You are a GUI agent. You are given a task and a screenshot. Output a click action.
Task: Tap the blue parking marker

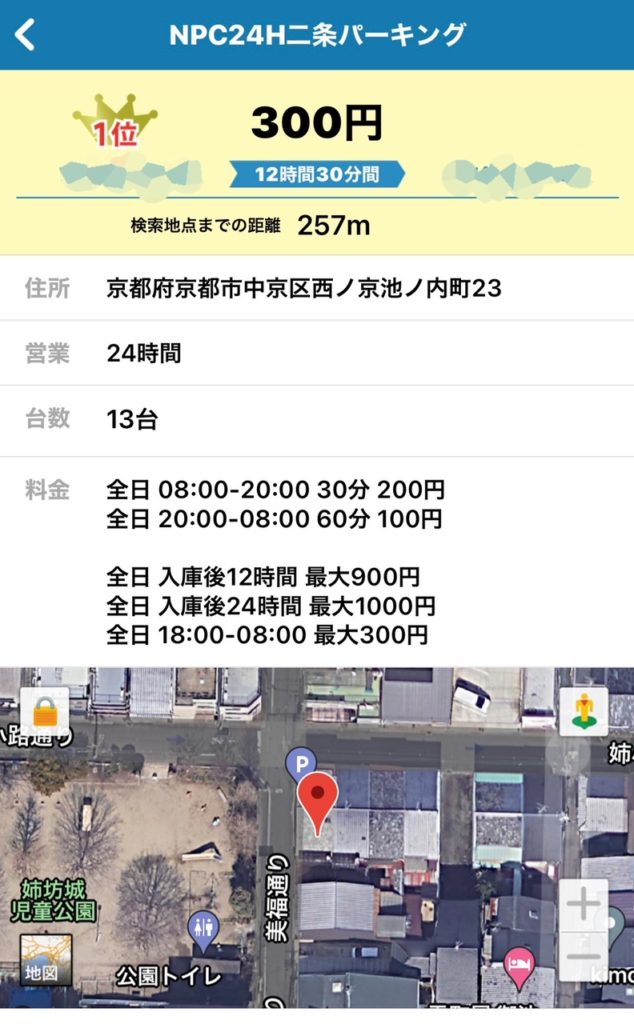pos(300,764)
